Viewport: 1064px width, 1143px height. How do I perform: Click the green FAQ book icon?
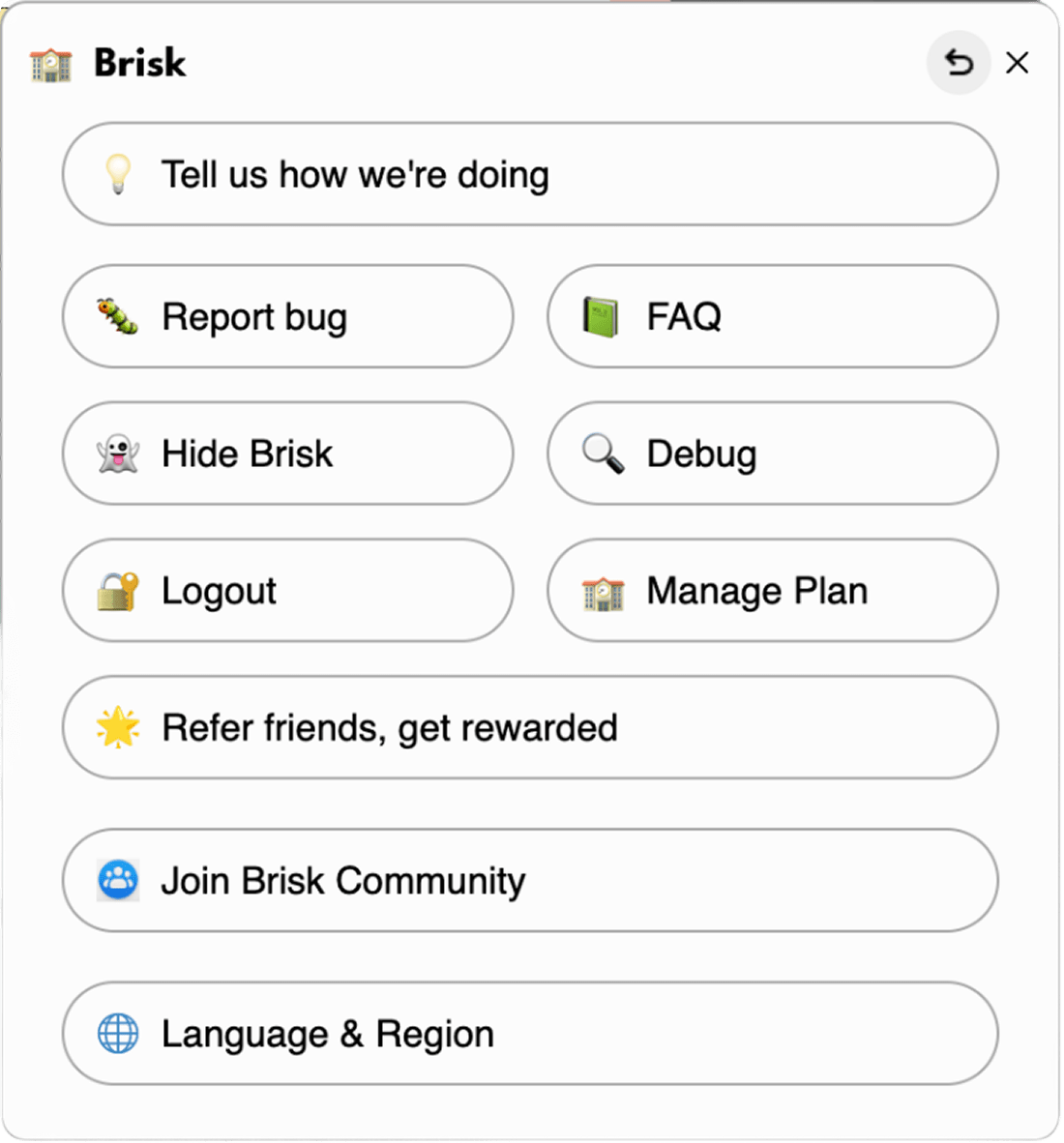point(601,316)
